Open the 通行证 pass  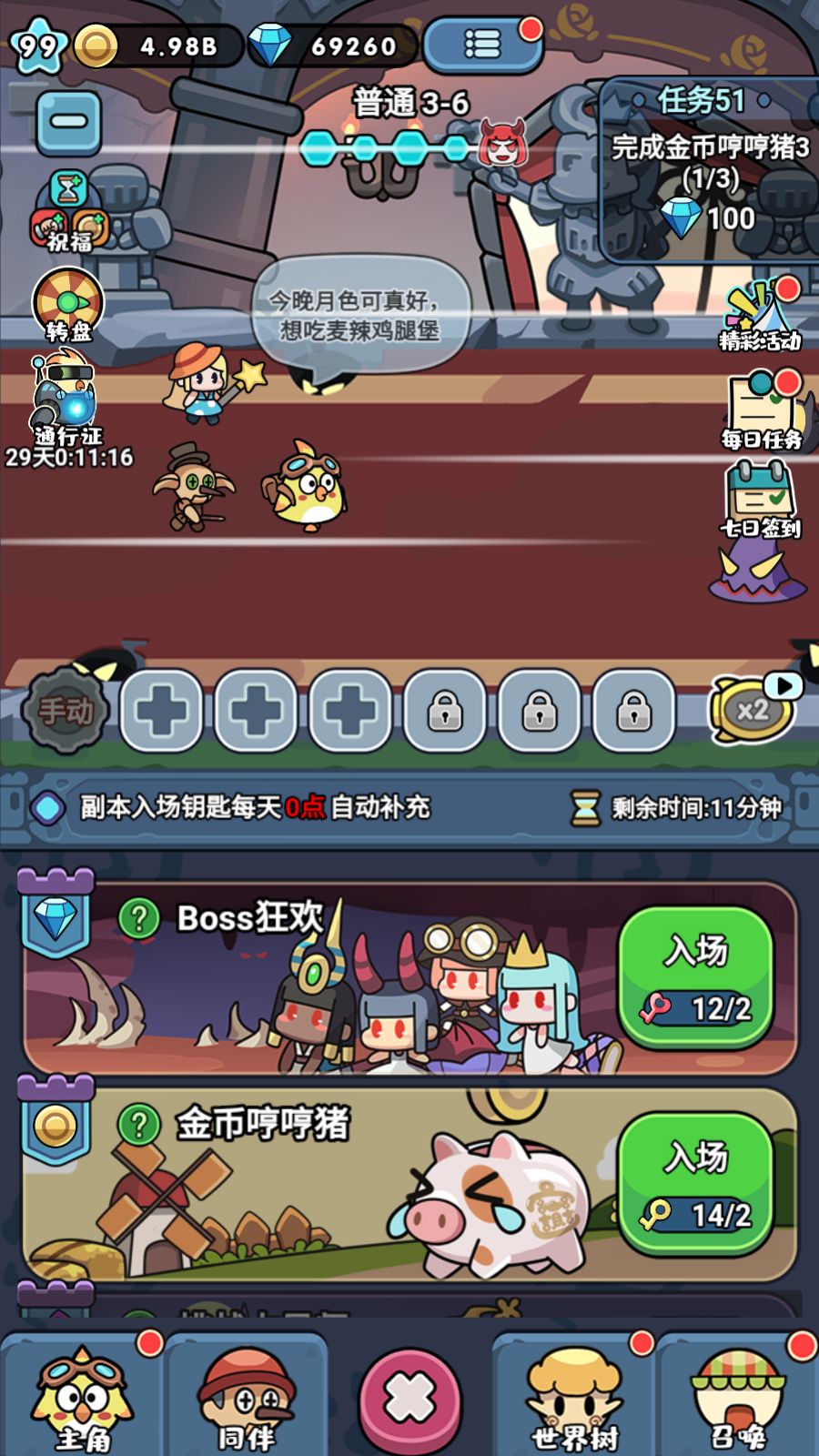(x=66, y=400)
